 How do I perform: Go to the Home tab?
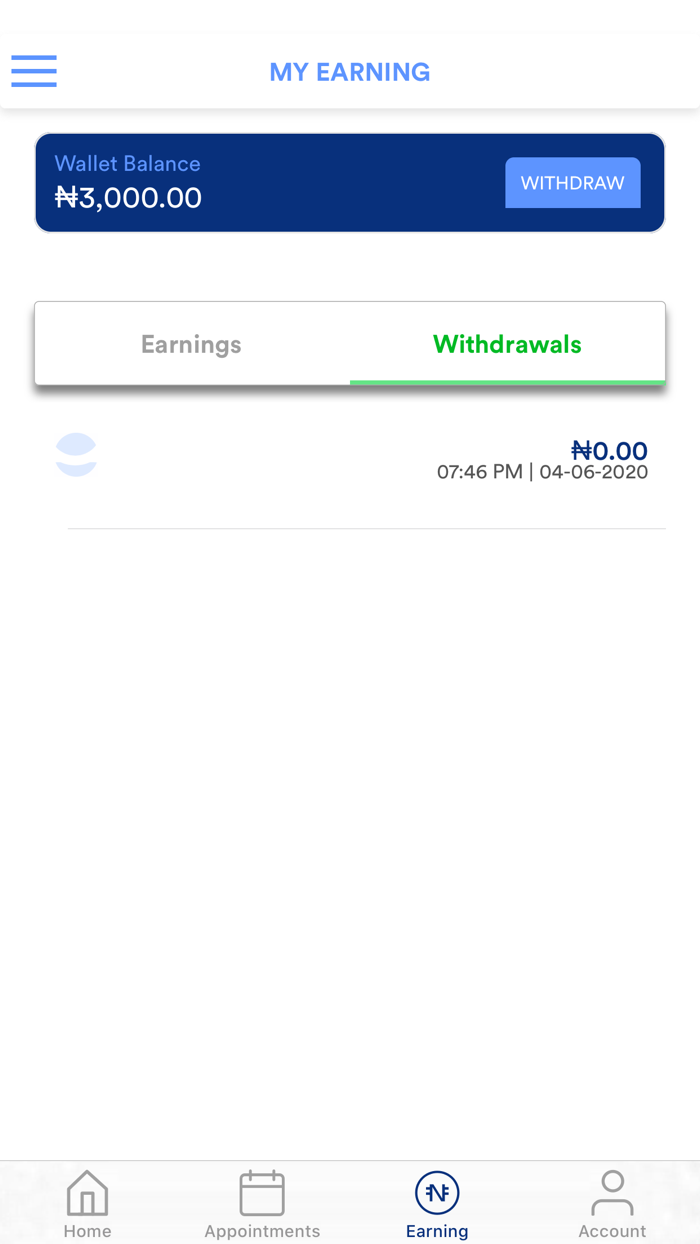click(x=87, y=1204)
